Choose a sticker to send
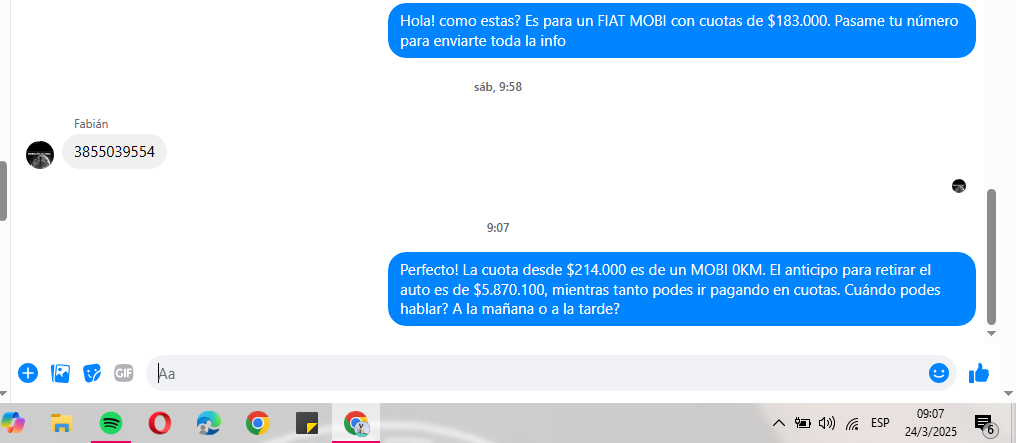 coord(92,373)
